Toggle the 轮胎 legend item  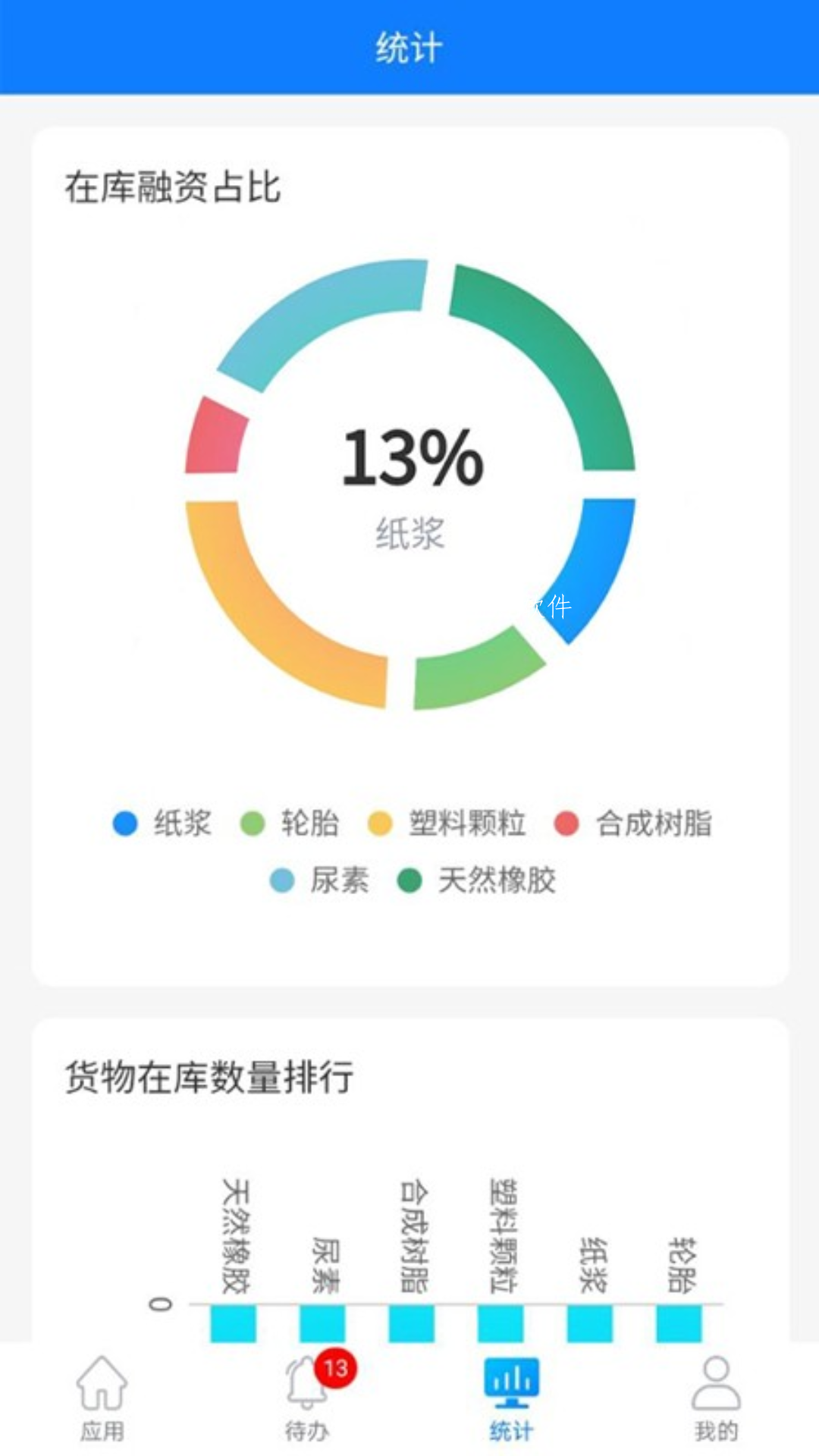(x=289, y=823)
